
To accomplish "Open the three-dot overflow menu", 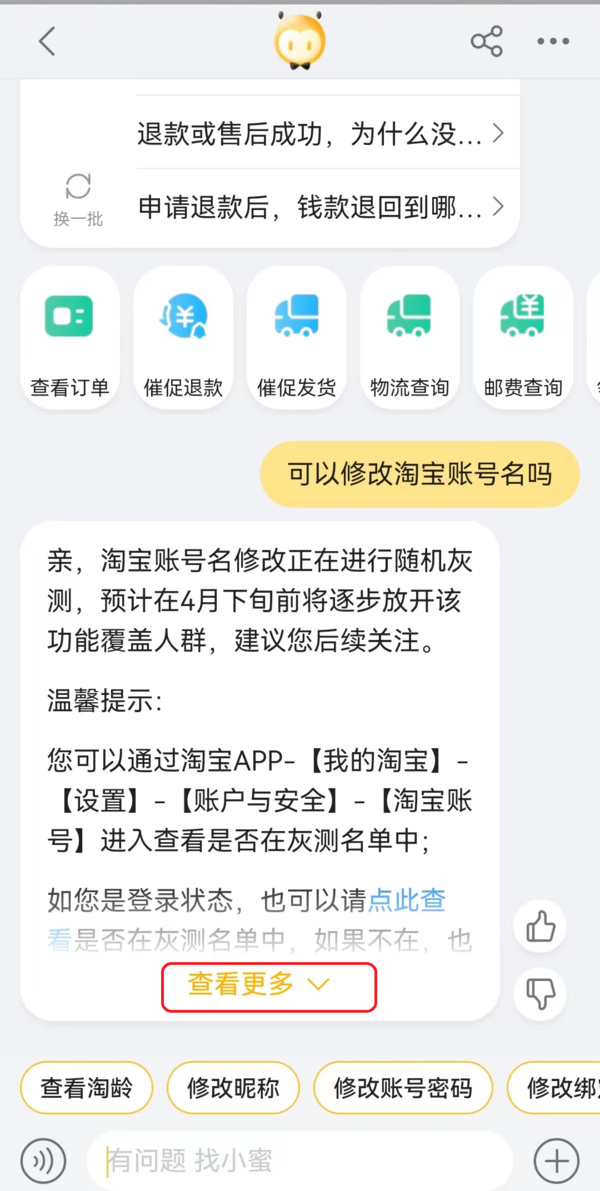I will tap(552, 41).
